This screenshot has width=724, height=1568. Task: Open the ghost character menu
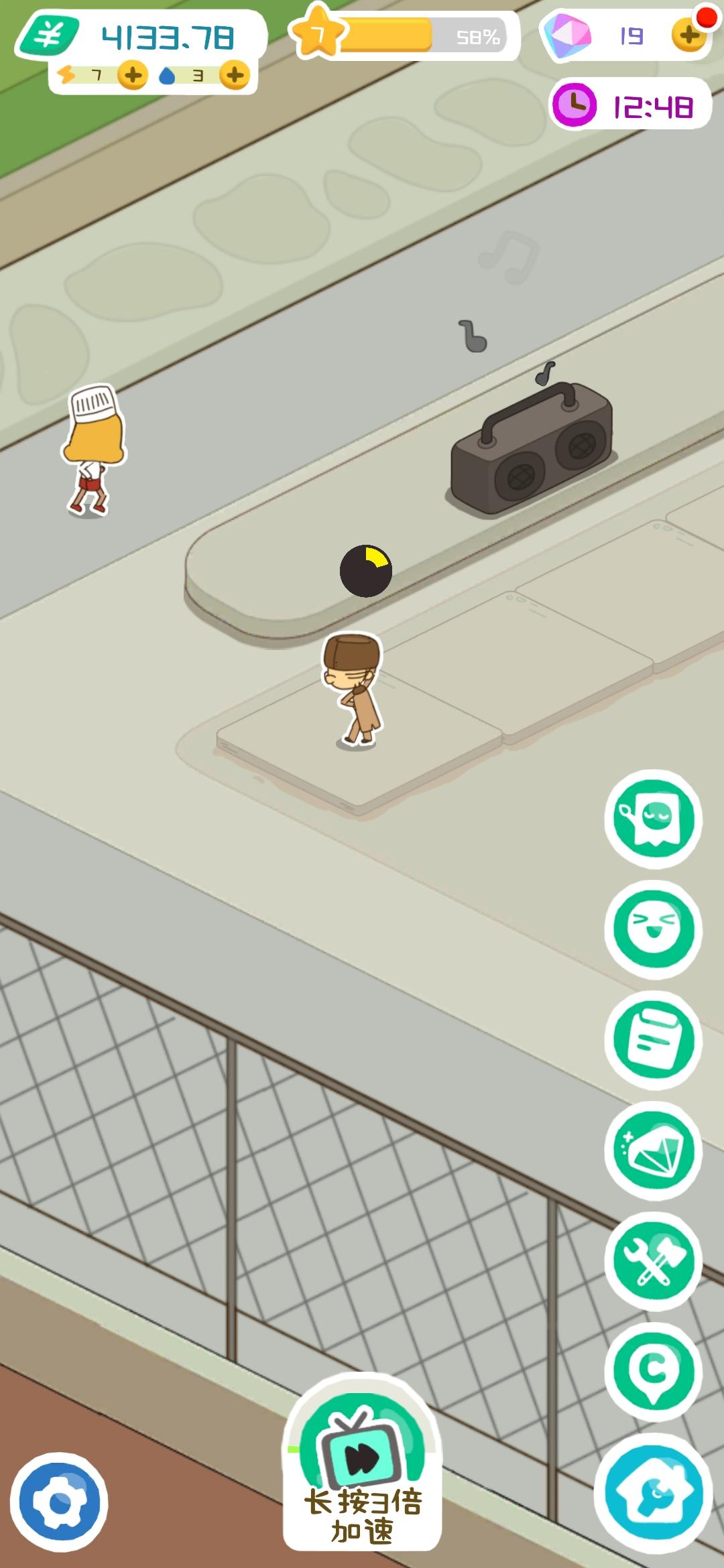(x=654, y=819)
